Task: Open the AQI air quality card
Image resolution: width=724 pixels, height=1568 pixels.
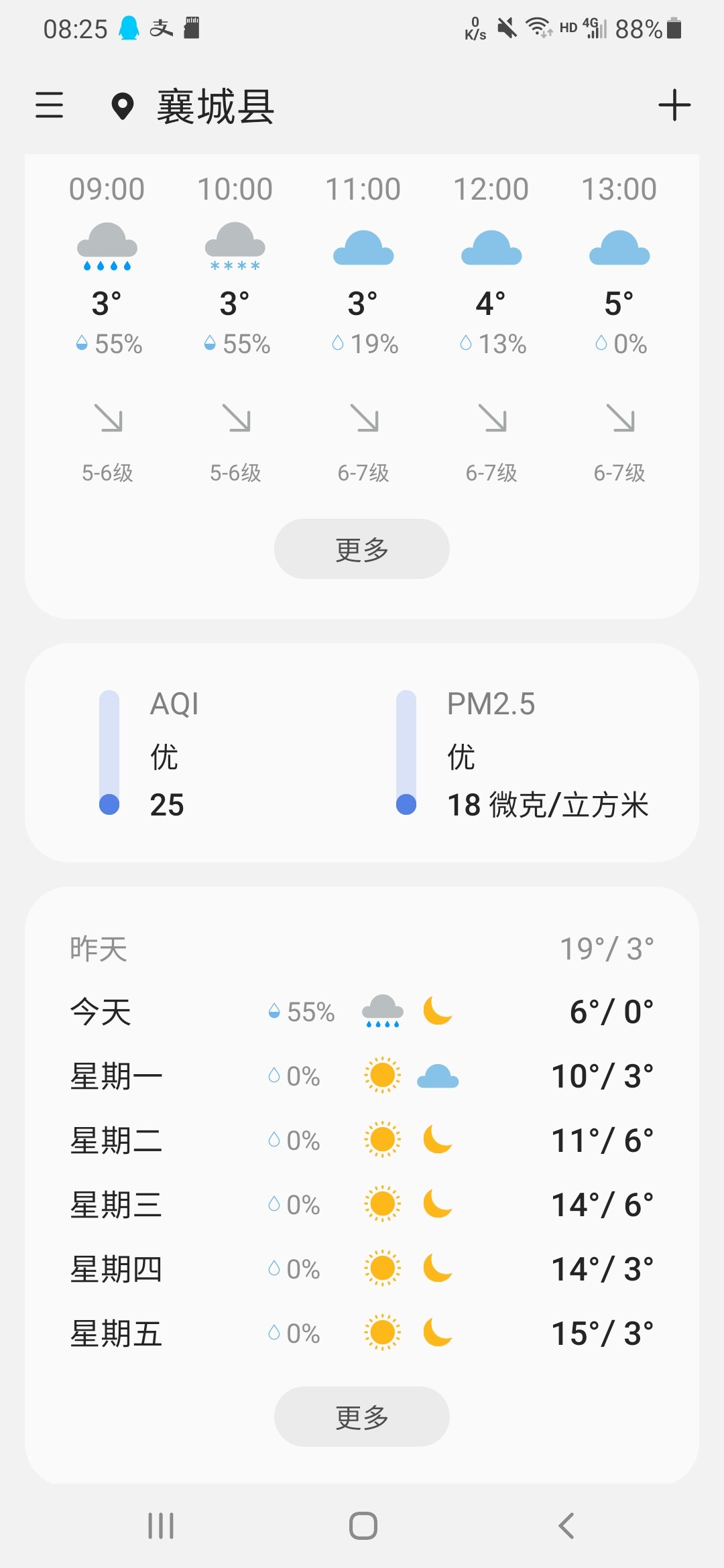Action: pos(174,753)
